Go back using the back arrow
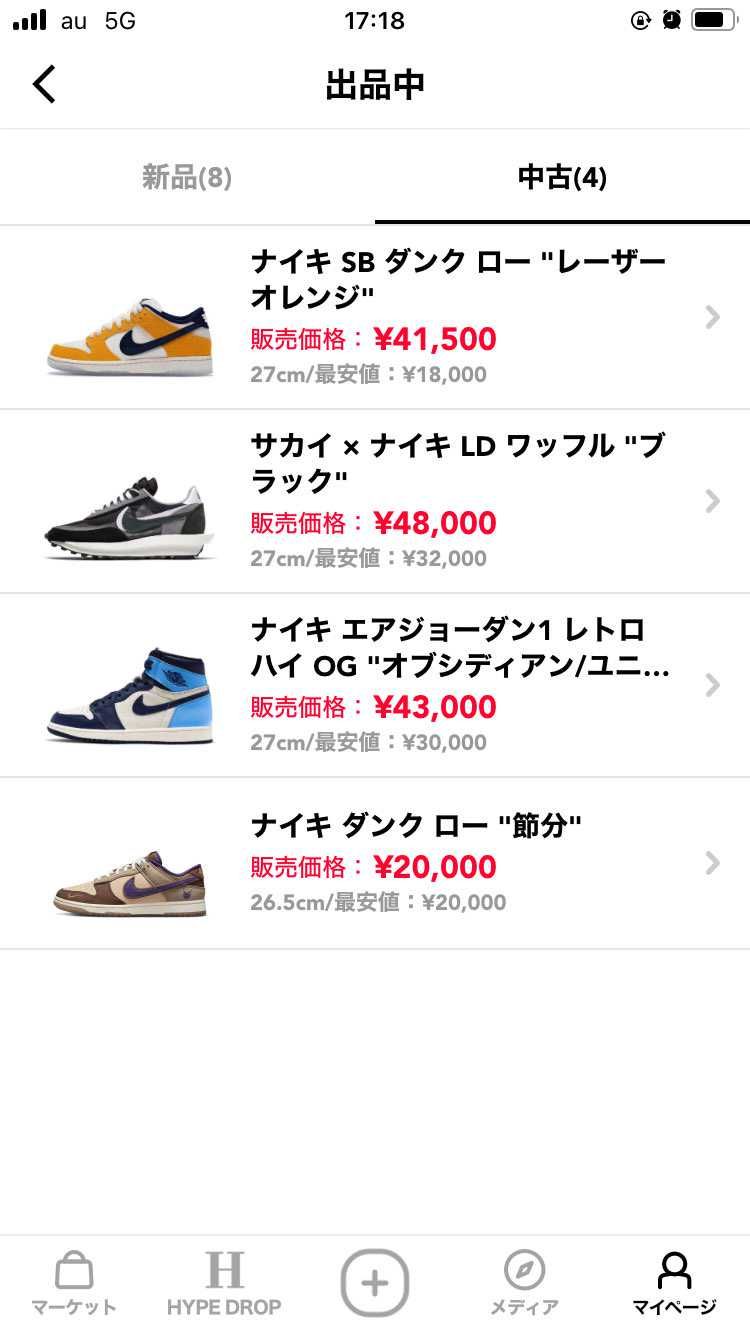The width and height of the screenshot is (750, 1334). point(44,84)
